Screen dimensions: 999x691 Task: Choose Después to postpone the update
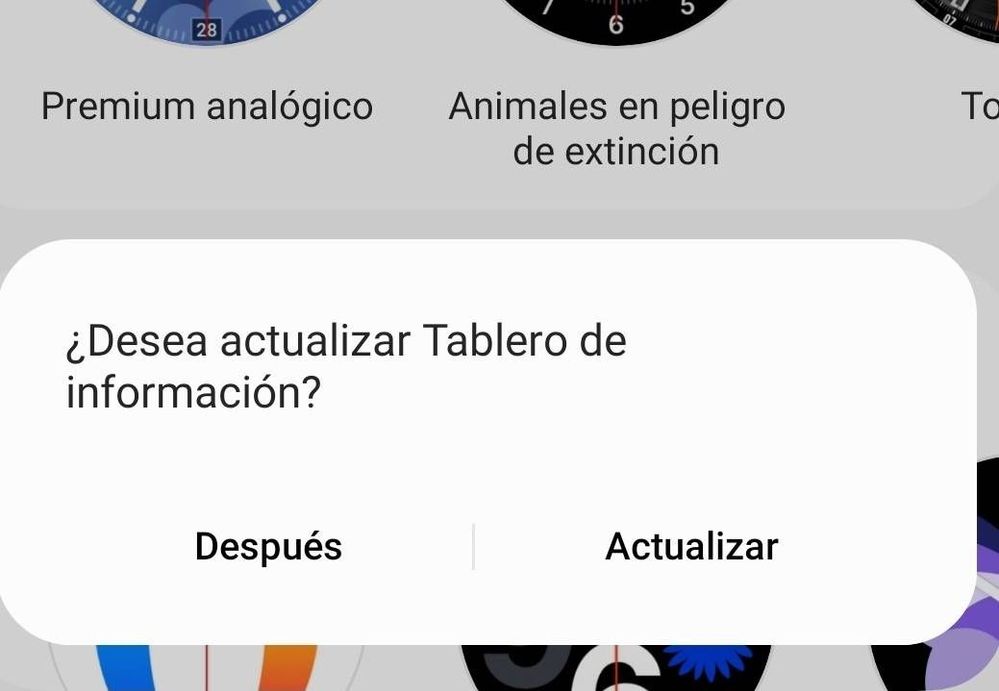click(268, 547)
